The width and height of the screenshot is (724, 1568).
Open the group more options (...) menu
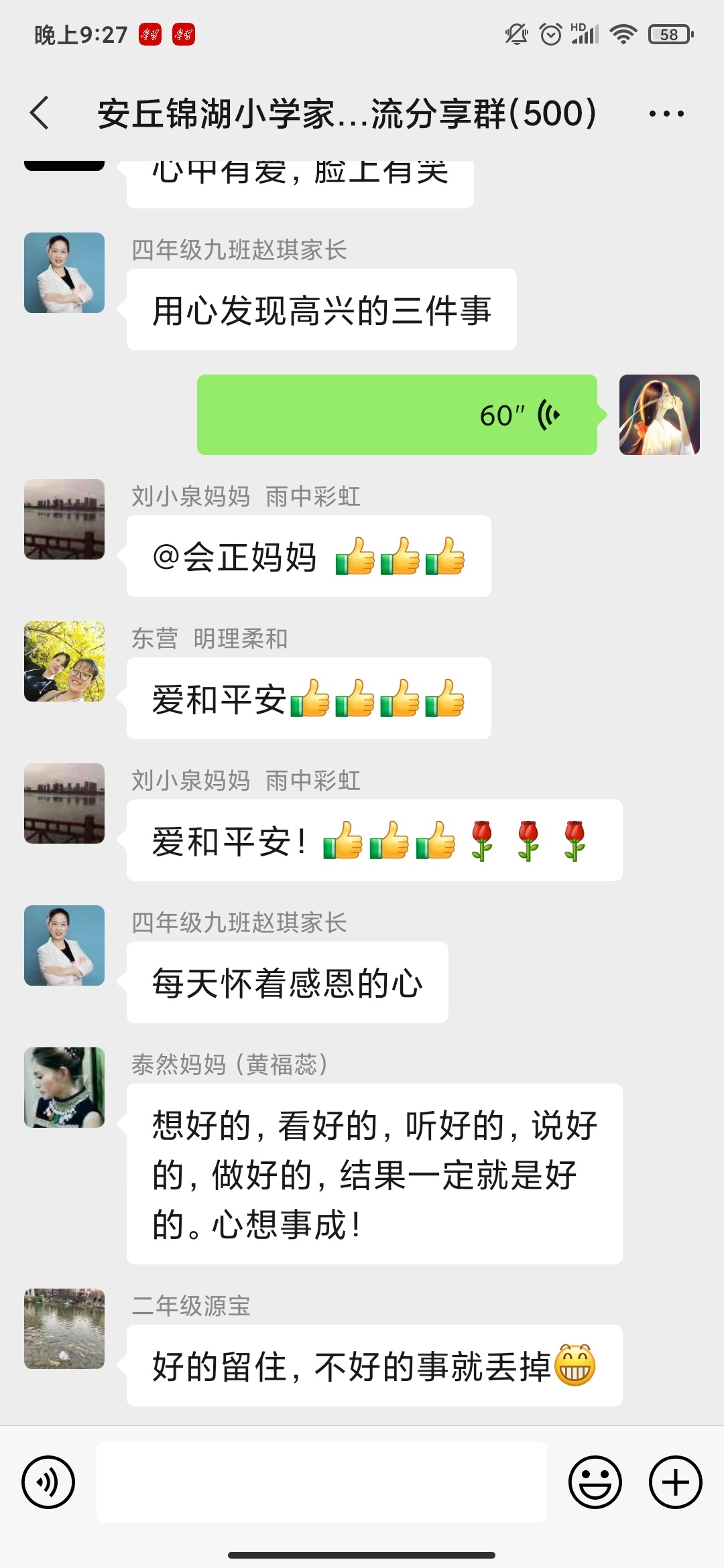coord(664,113)
